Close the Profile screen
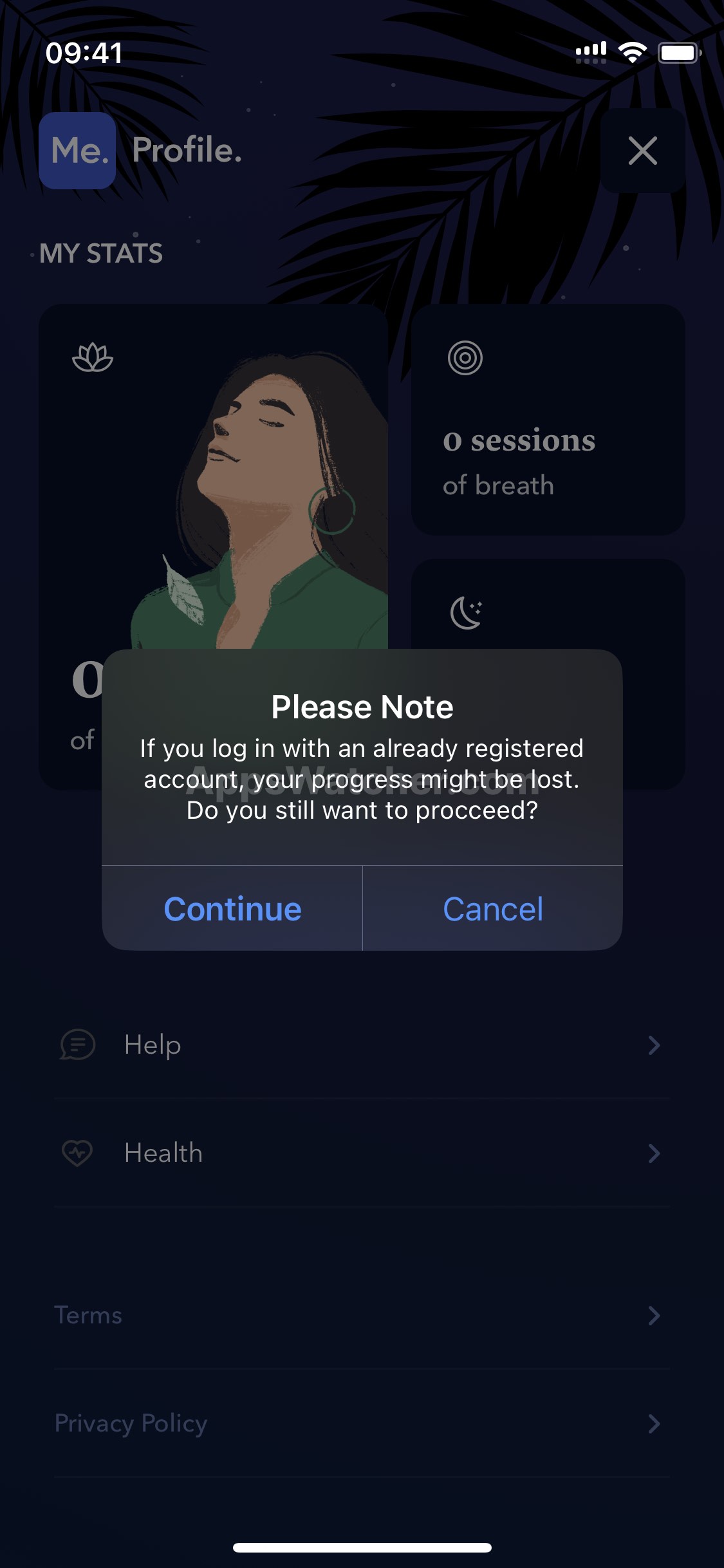The height and width of the screenshot is (1568, 724). click(642, 151)
